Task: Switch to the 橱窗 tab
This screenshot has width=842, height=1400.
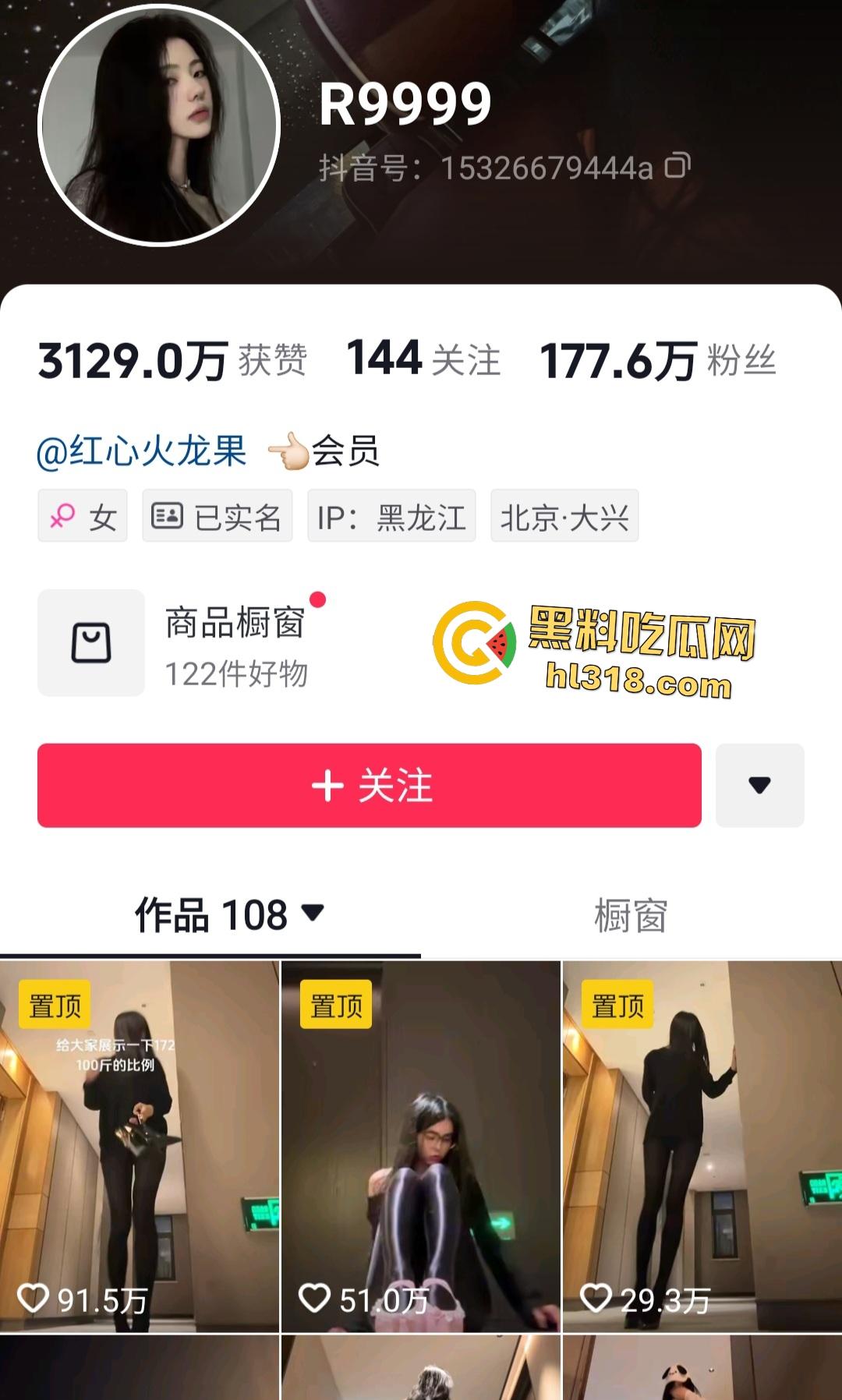Action: (x=630, y=915)
